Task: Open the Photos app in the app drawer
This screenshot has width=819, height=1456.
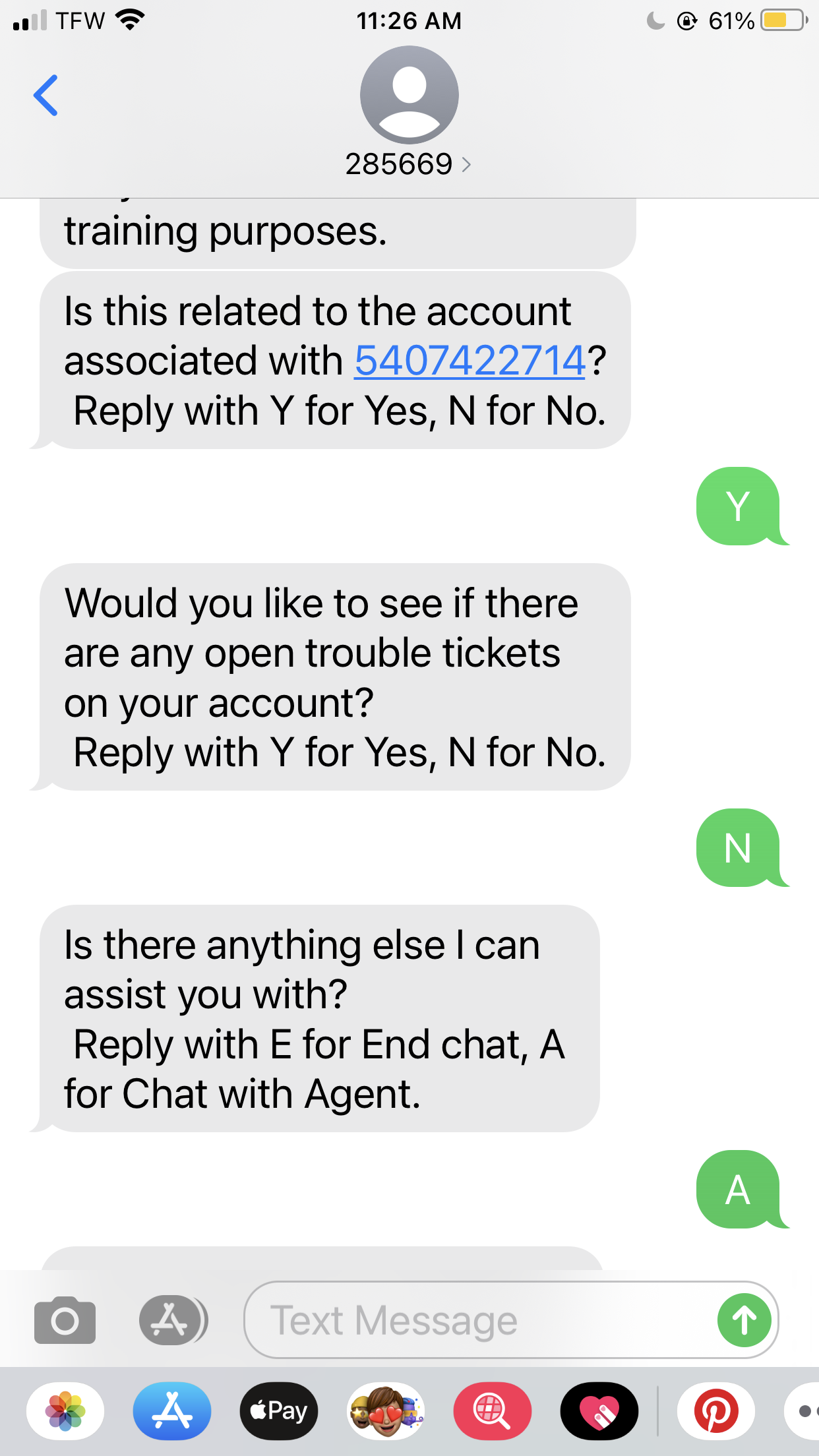Action: (65, 1410)
